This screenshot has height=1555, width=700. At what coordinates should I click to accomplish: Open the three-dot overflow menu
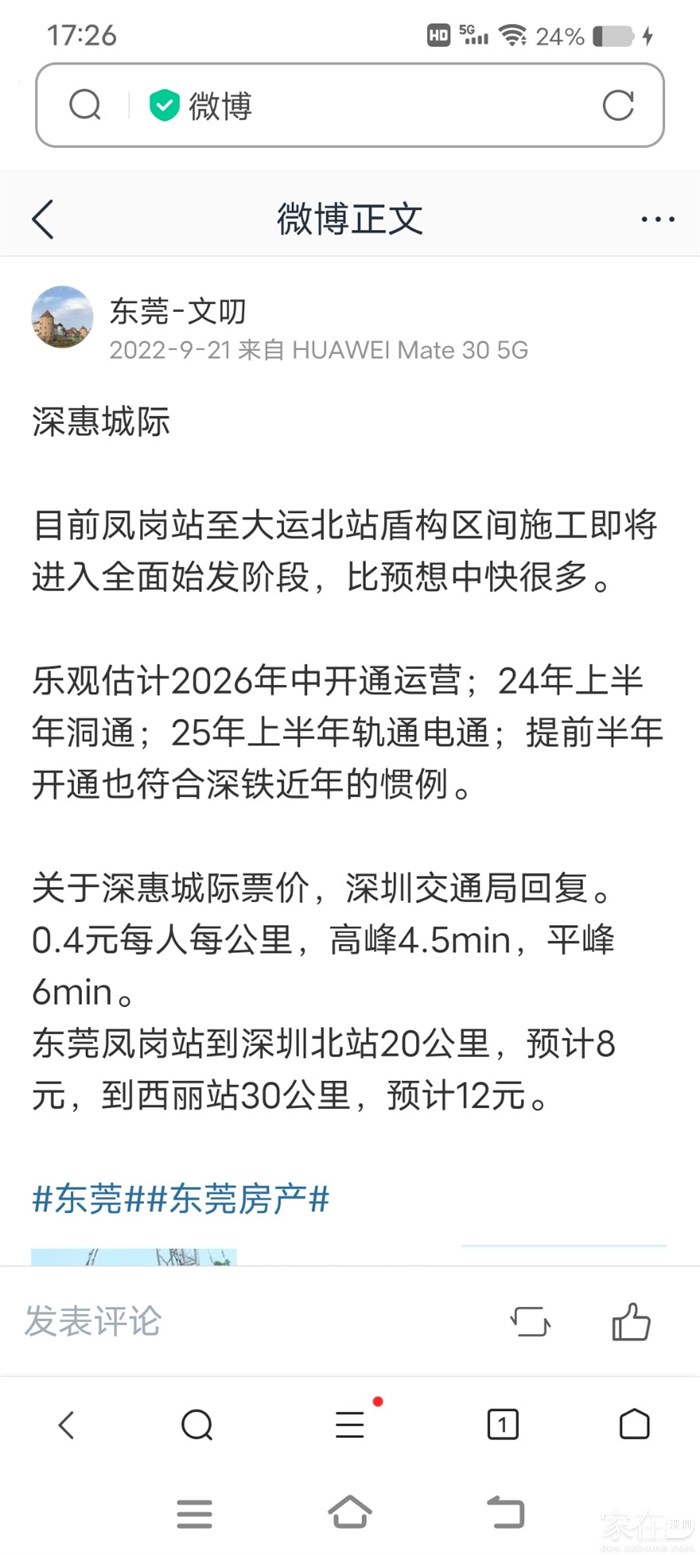point(657,219)
